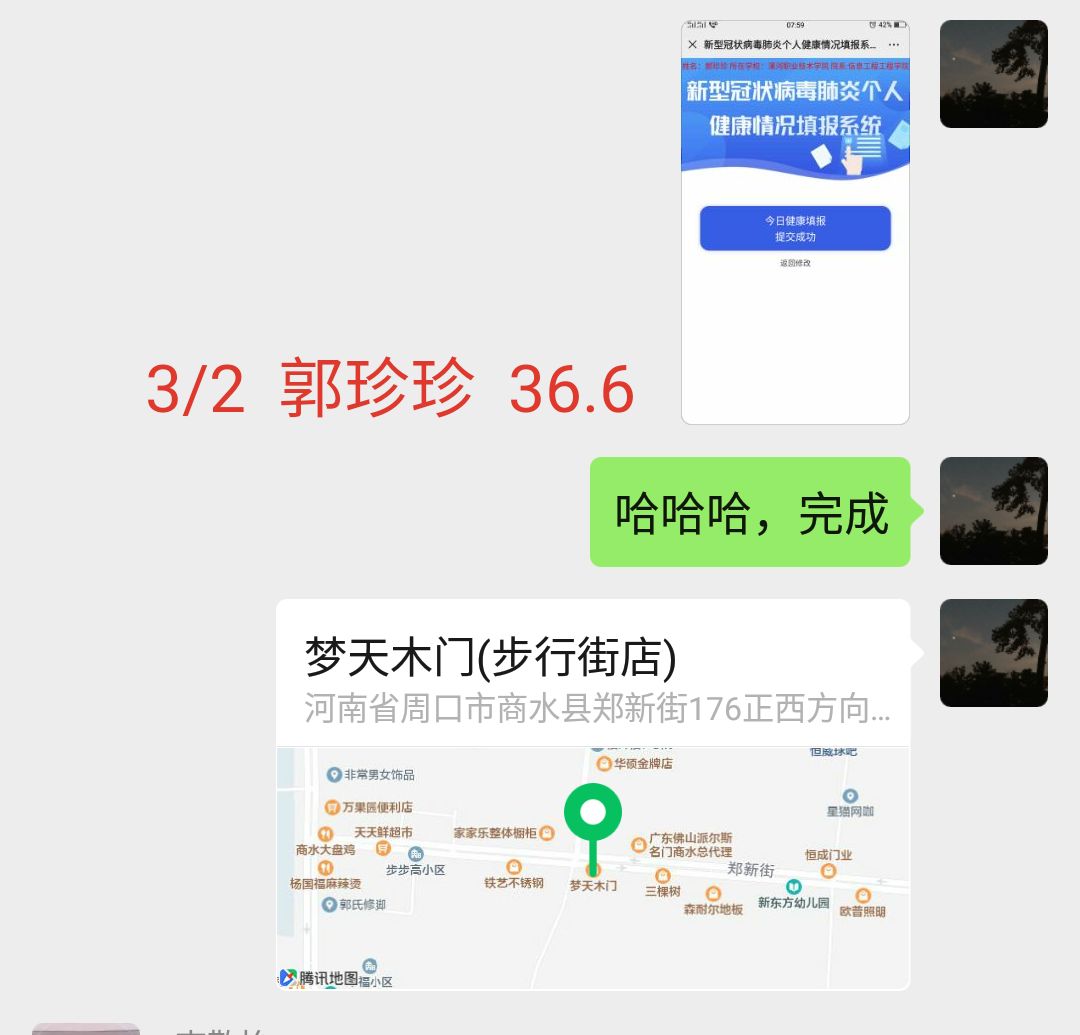Image resolution: width=1080 pixels, height=1035 pixels.
Task: Open the 梦天木门(步行街店) location card
Action: 593,793
